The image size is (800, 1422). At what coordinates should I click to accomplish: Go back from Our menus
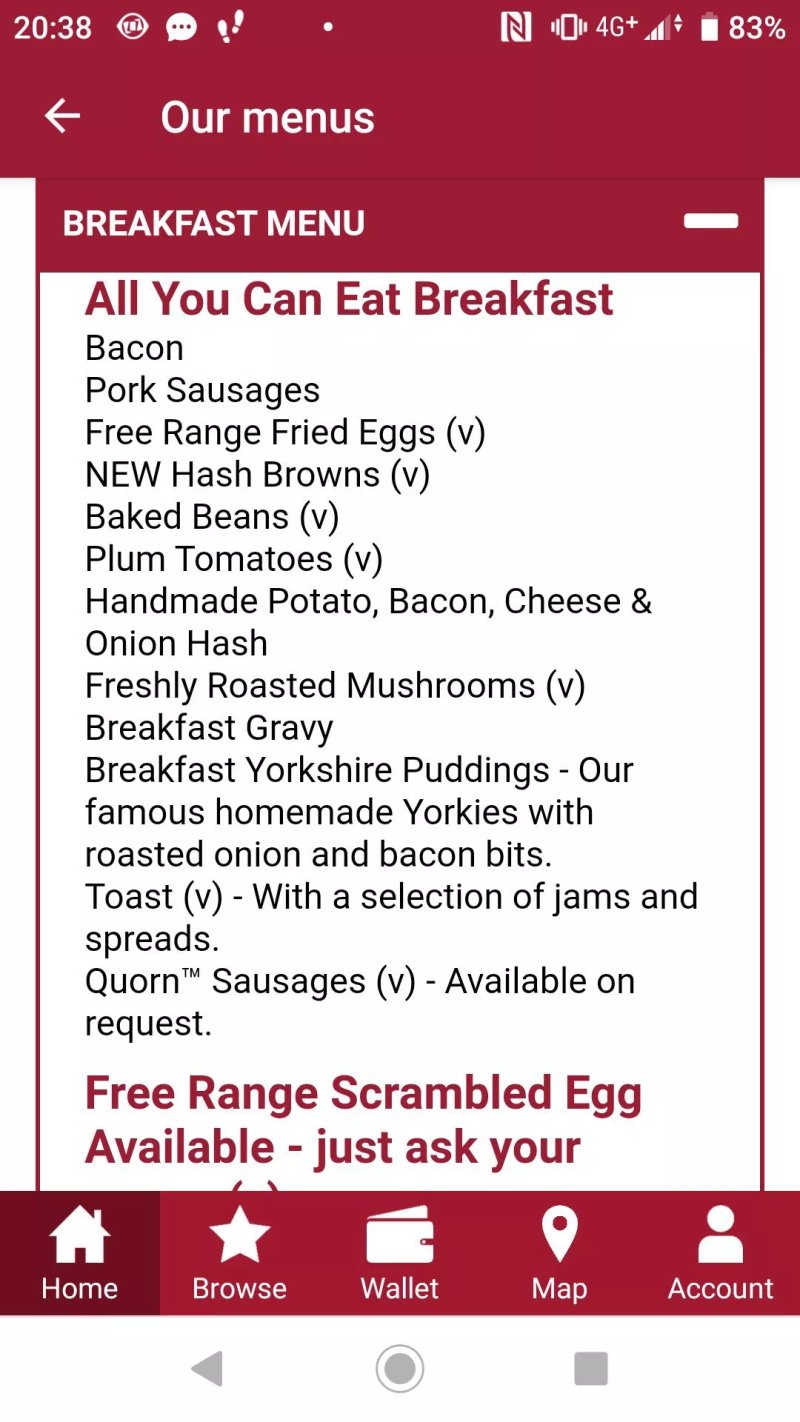(62, 117)
